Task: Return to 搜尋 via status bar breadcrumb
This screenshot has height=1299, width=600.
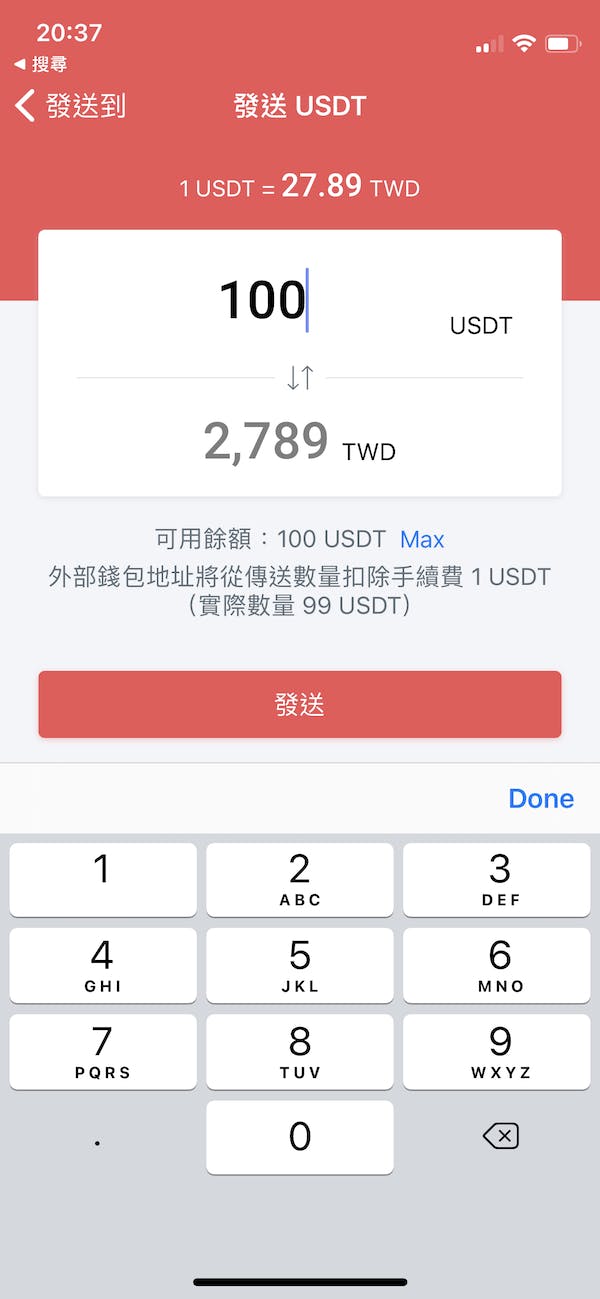Action: (42, 64)
